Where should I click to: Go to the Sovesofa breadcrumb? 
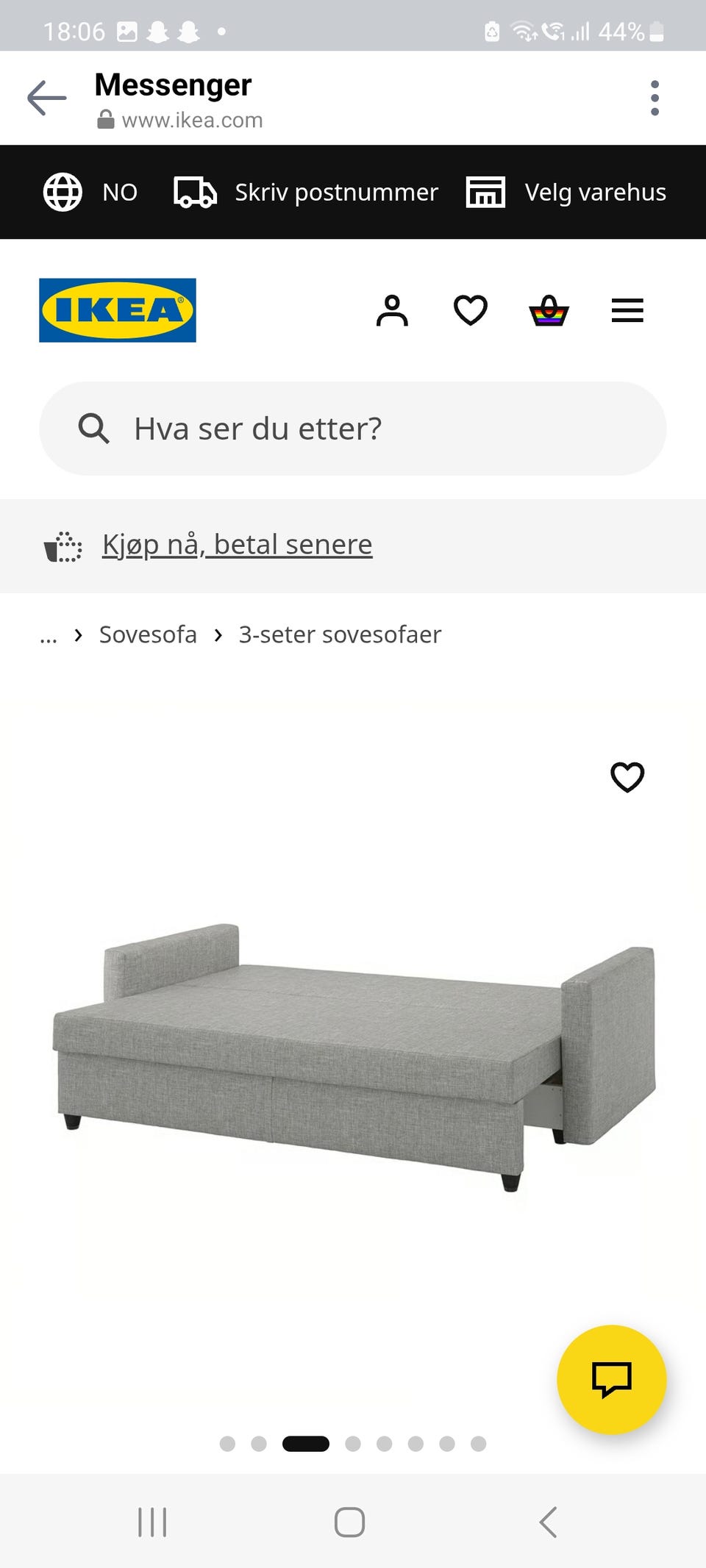pos(148,634)
